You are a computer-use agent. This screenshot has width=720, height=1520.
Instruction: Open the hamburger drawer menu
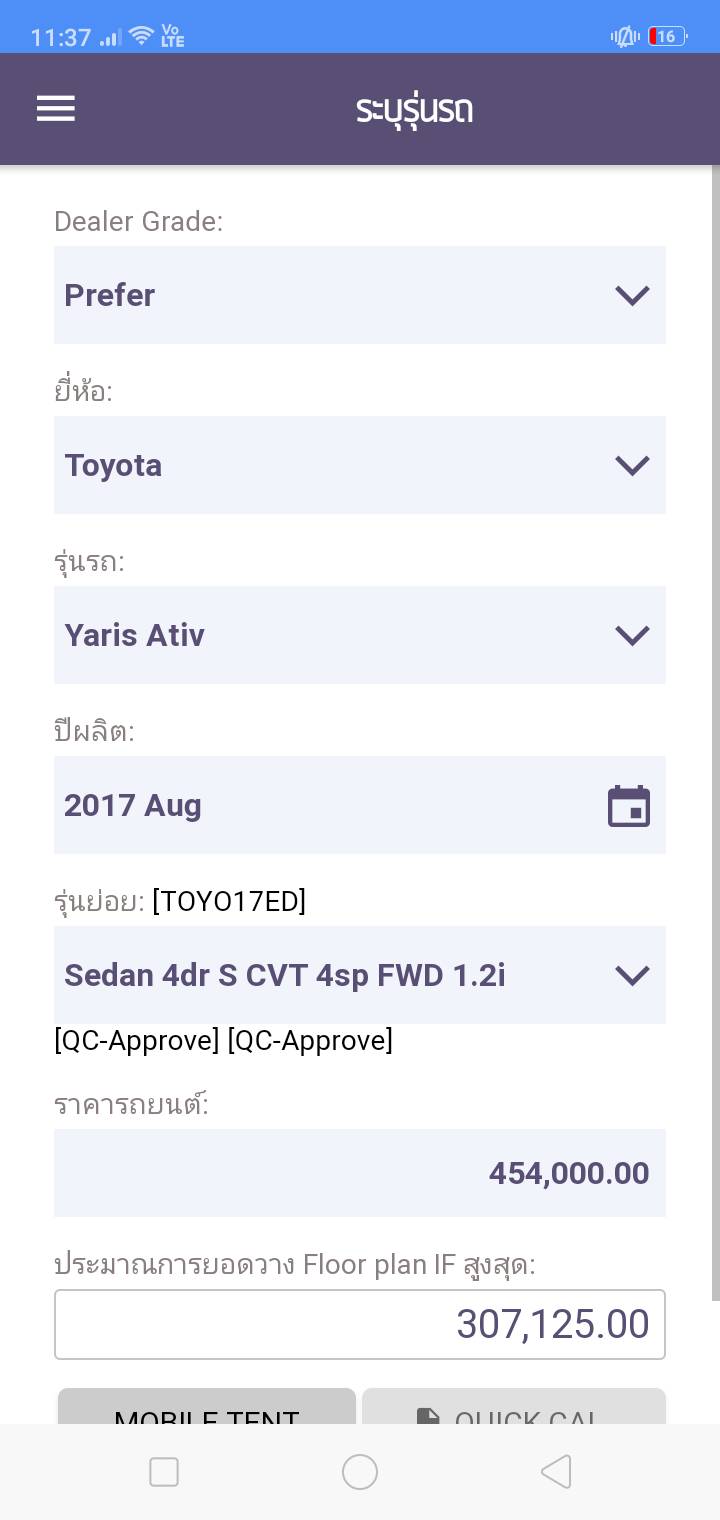[x=56, y=109]
